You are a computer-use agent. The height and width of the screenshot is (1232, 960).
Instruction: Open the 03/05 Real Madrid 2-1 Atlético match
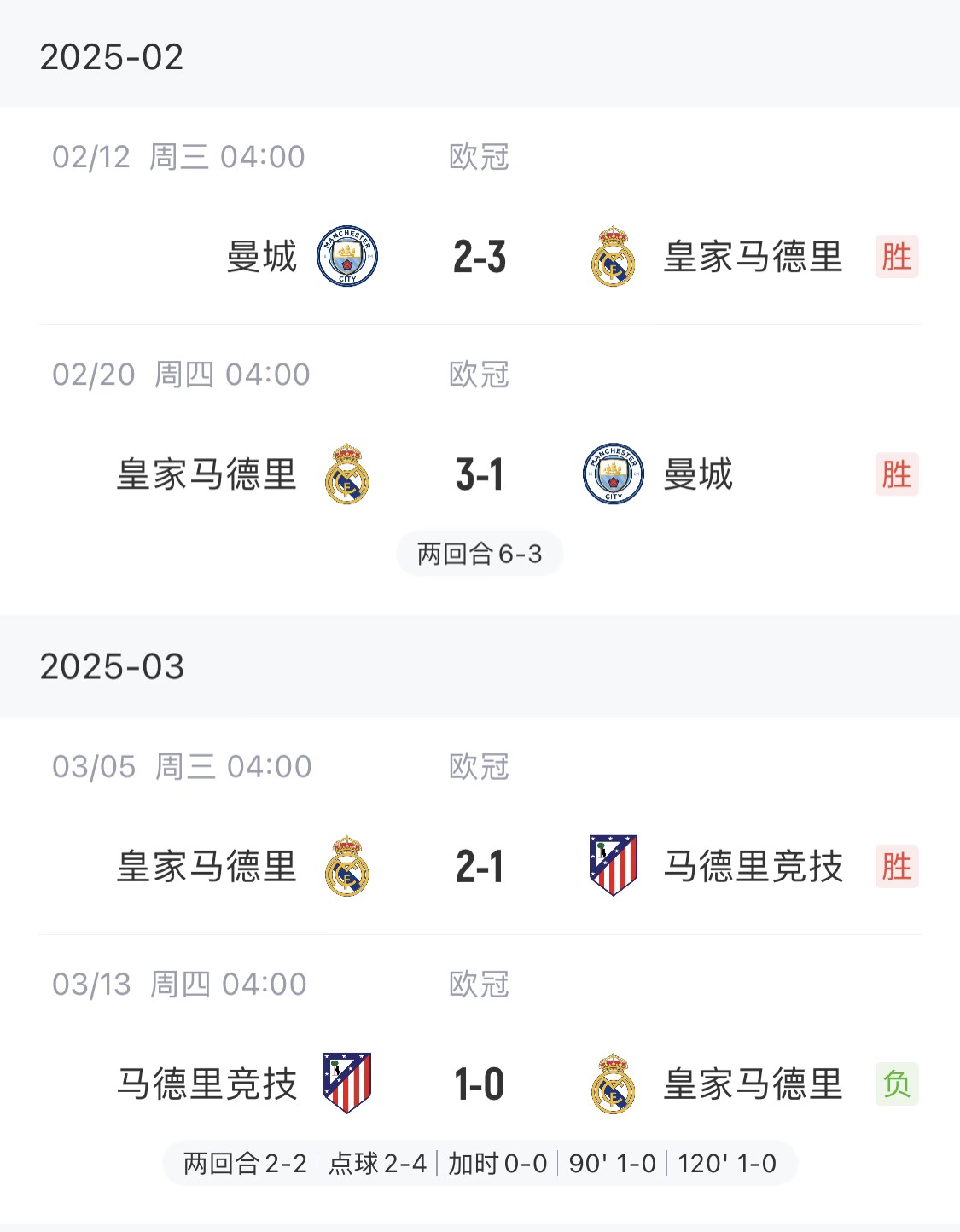tap(480, 866)
